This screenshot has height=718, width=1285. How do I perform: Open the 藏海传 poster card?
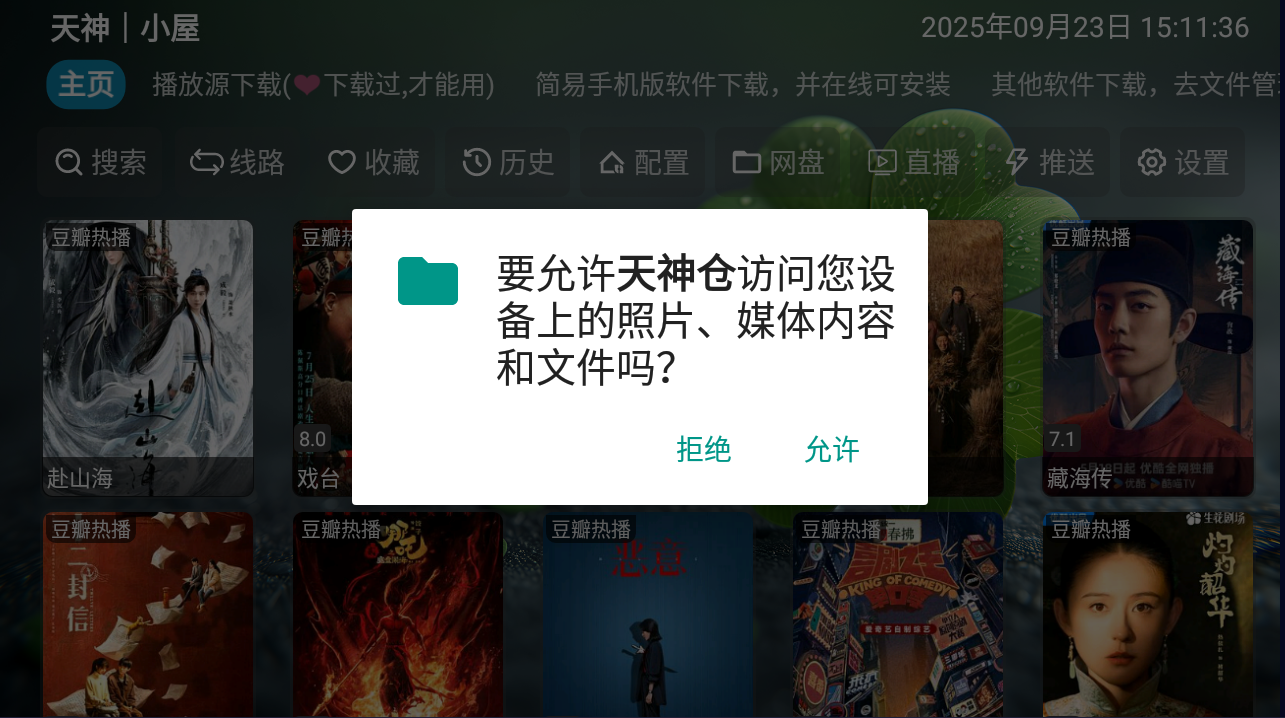[1147, 357]
